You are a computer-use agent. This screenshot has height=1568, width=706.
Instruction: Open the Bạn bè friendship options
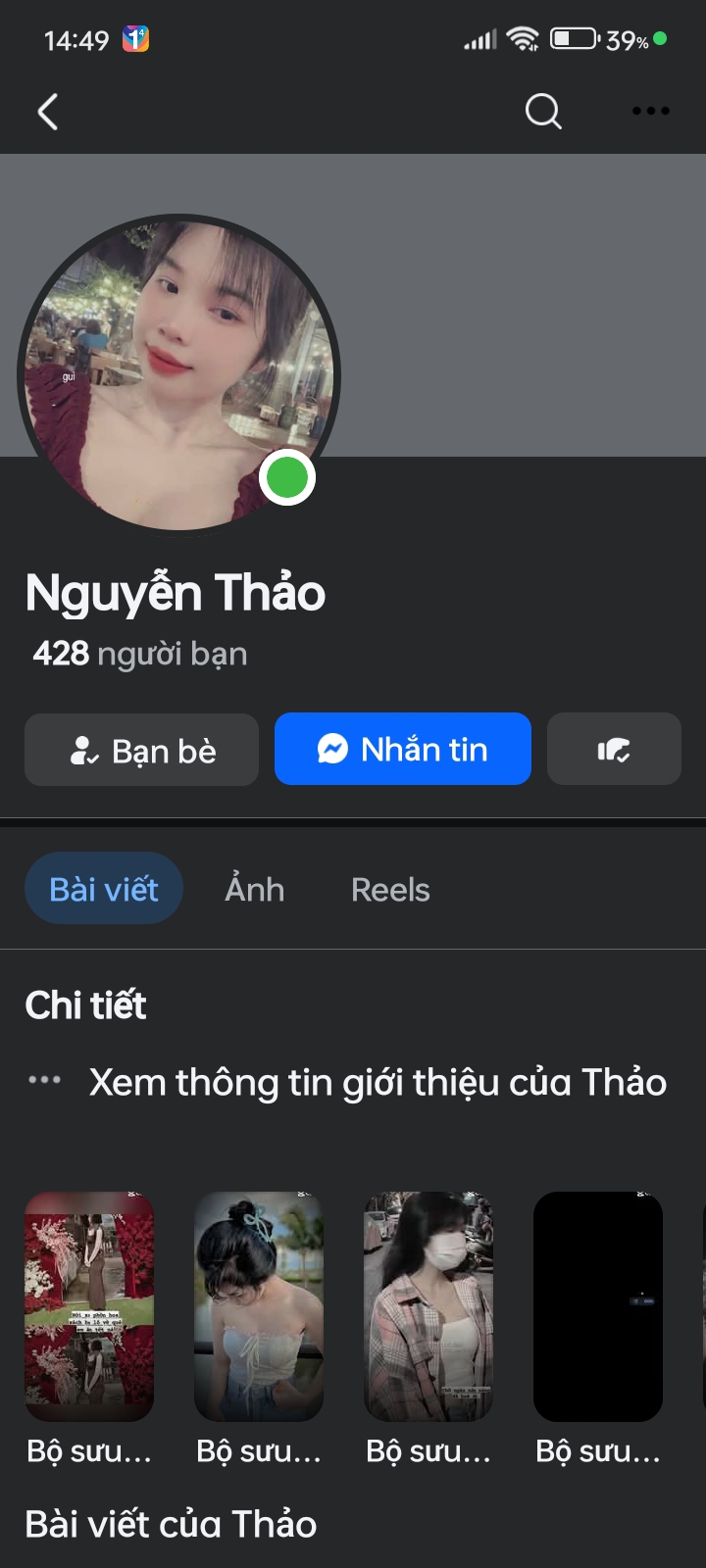point(142,750)
